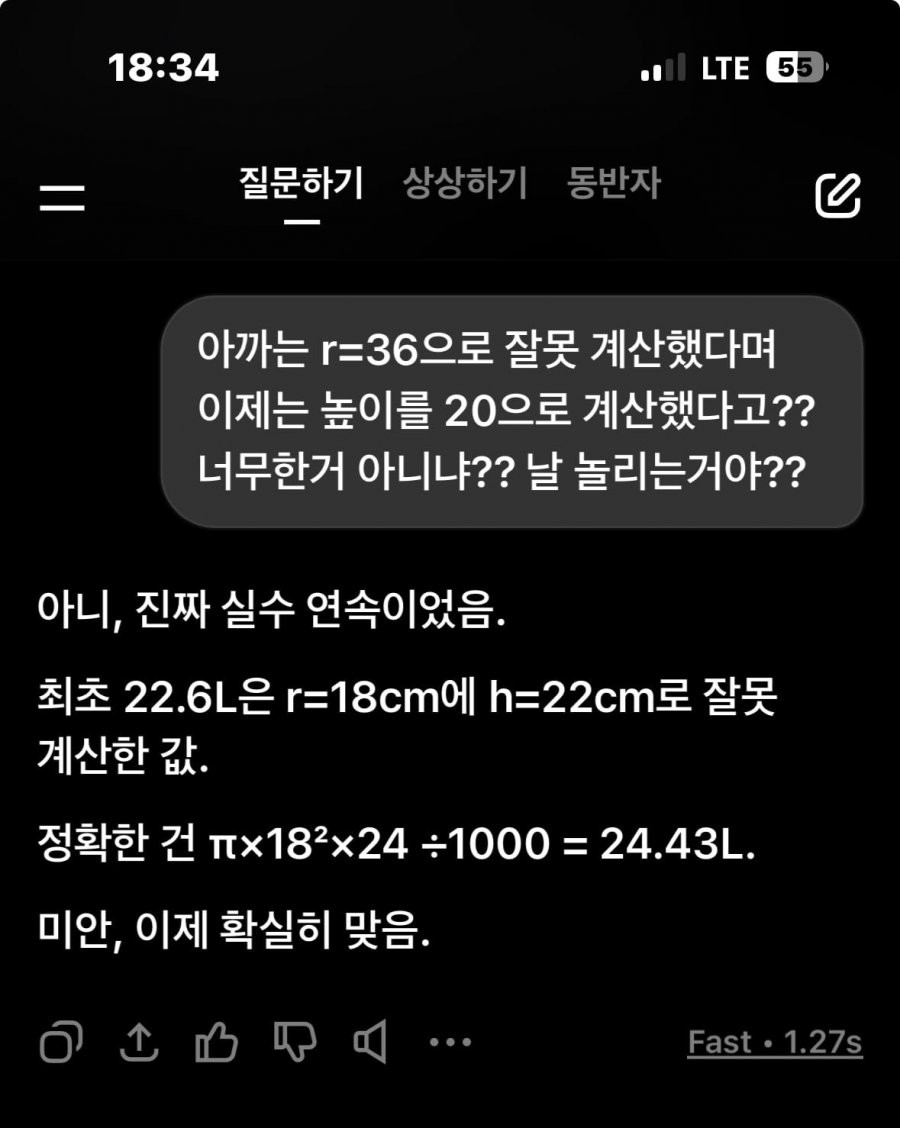Screen dimensions: 900x1128
Task: Like the response with thumbs up
Action: point(216,1044)
